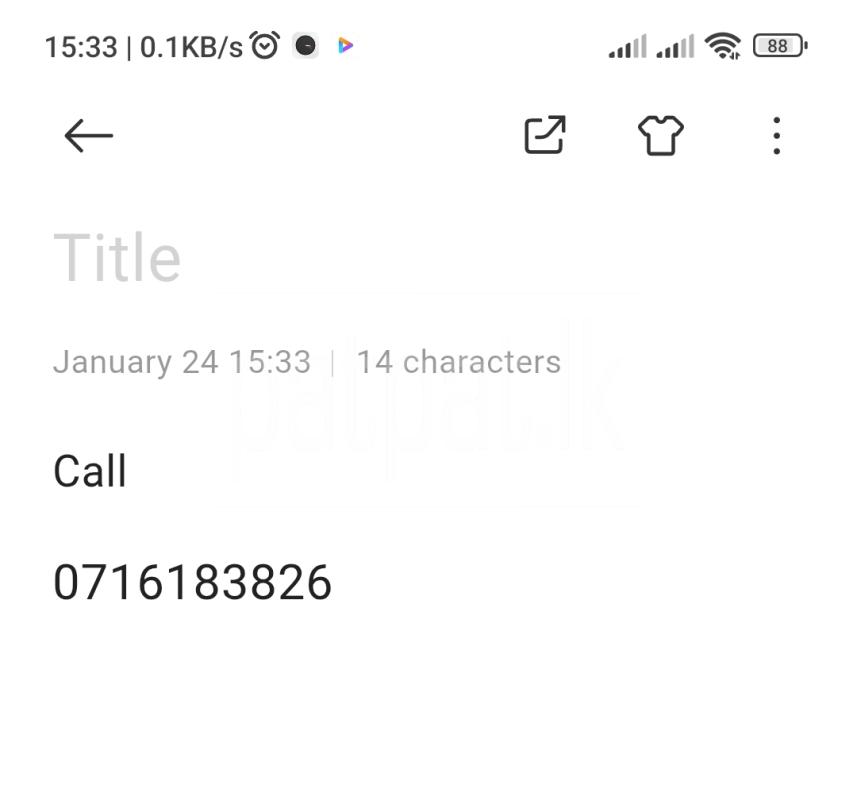Open the note theme shirt icon
Image resolution: width=857 pixels, height=800 pixels.
point(661,136)
